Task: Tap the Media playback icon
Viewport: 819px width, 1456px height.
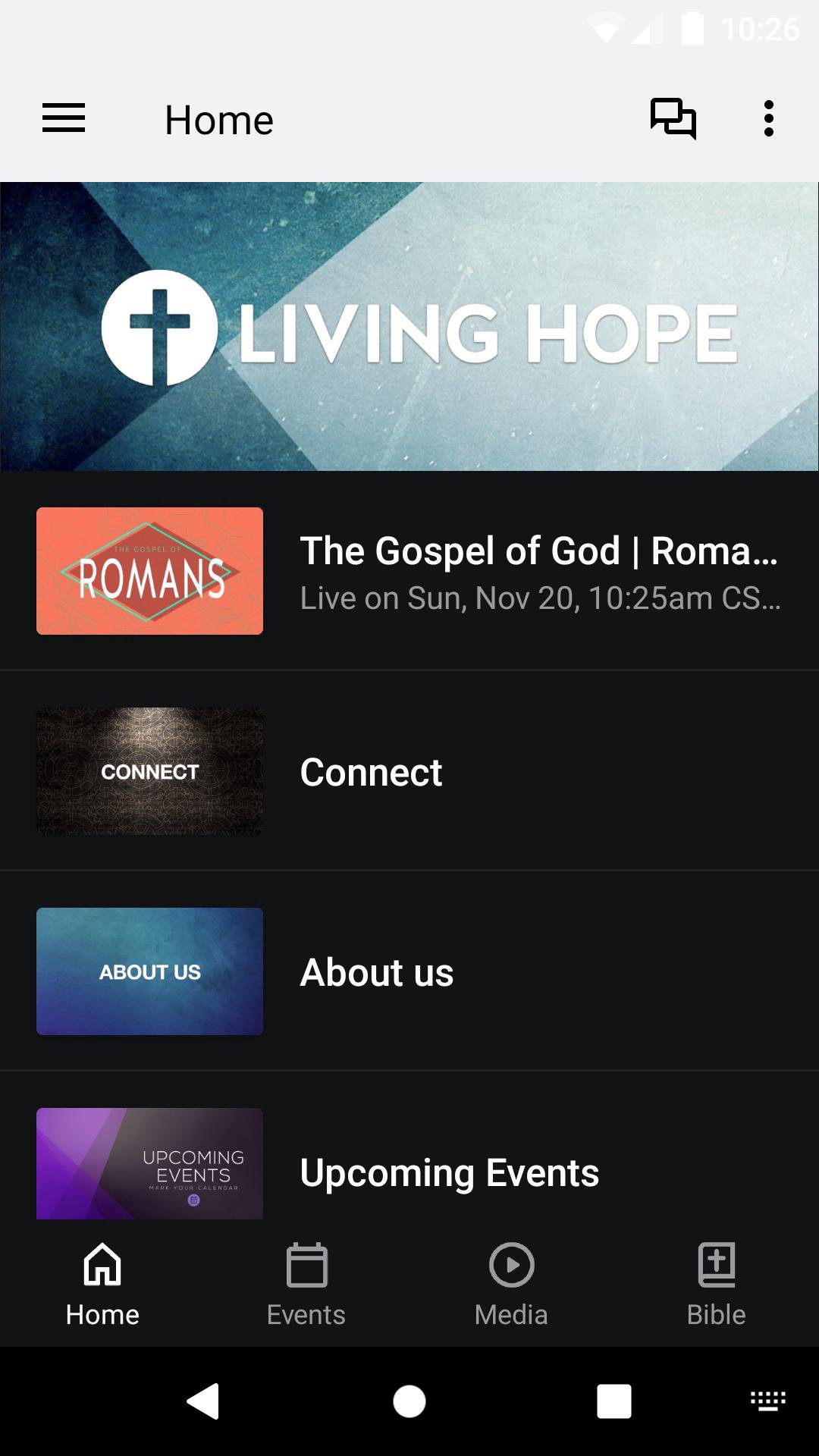Action: (510, 1282)
